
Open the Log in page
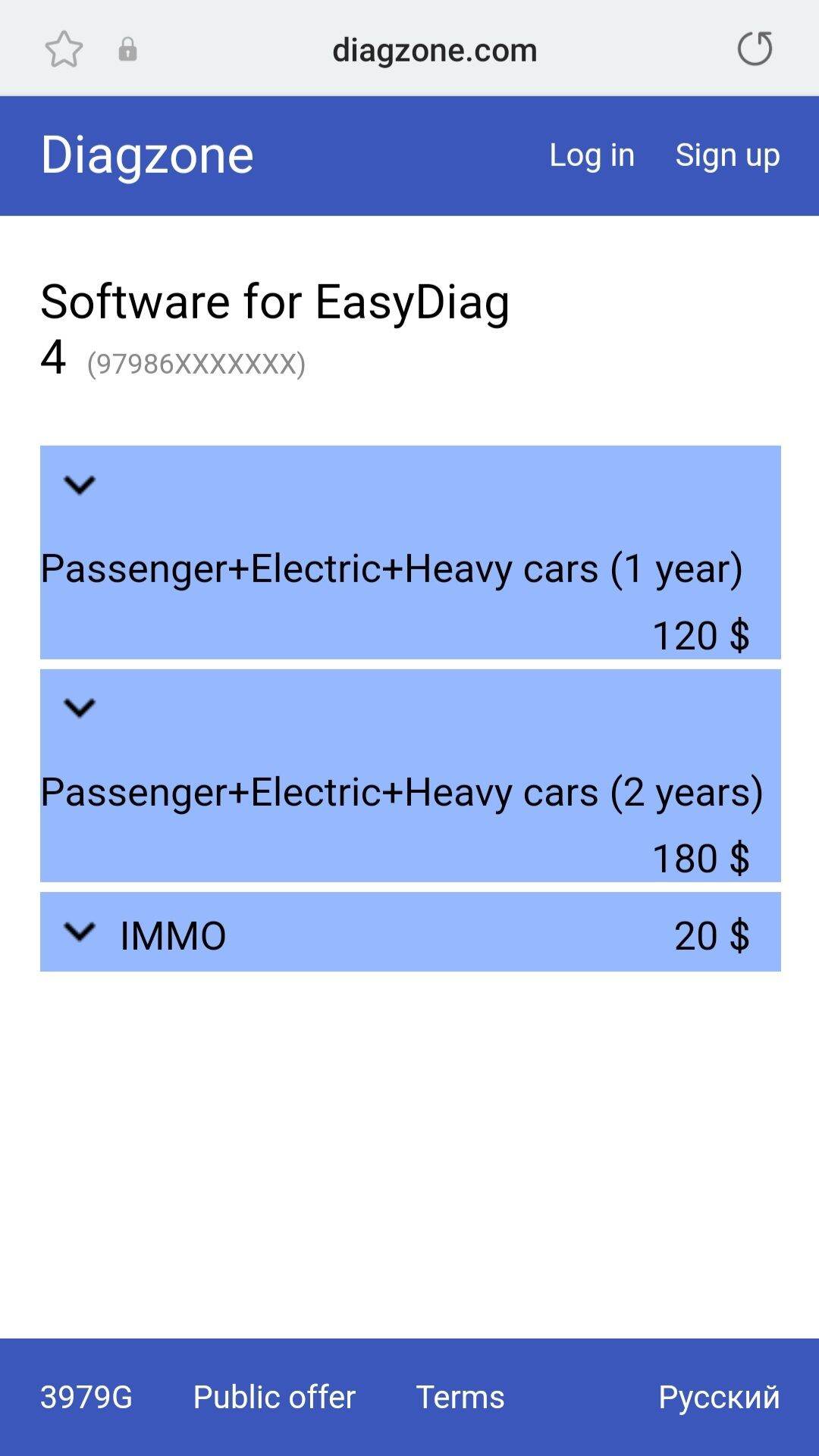591,155
